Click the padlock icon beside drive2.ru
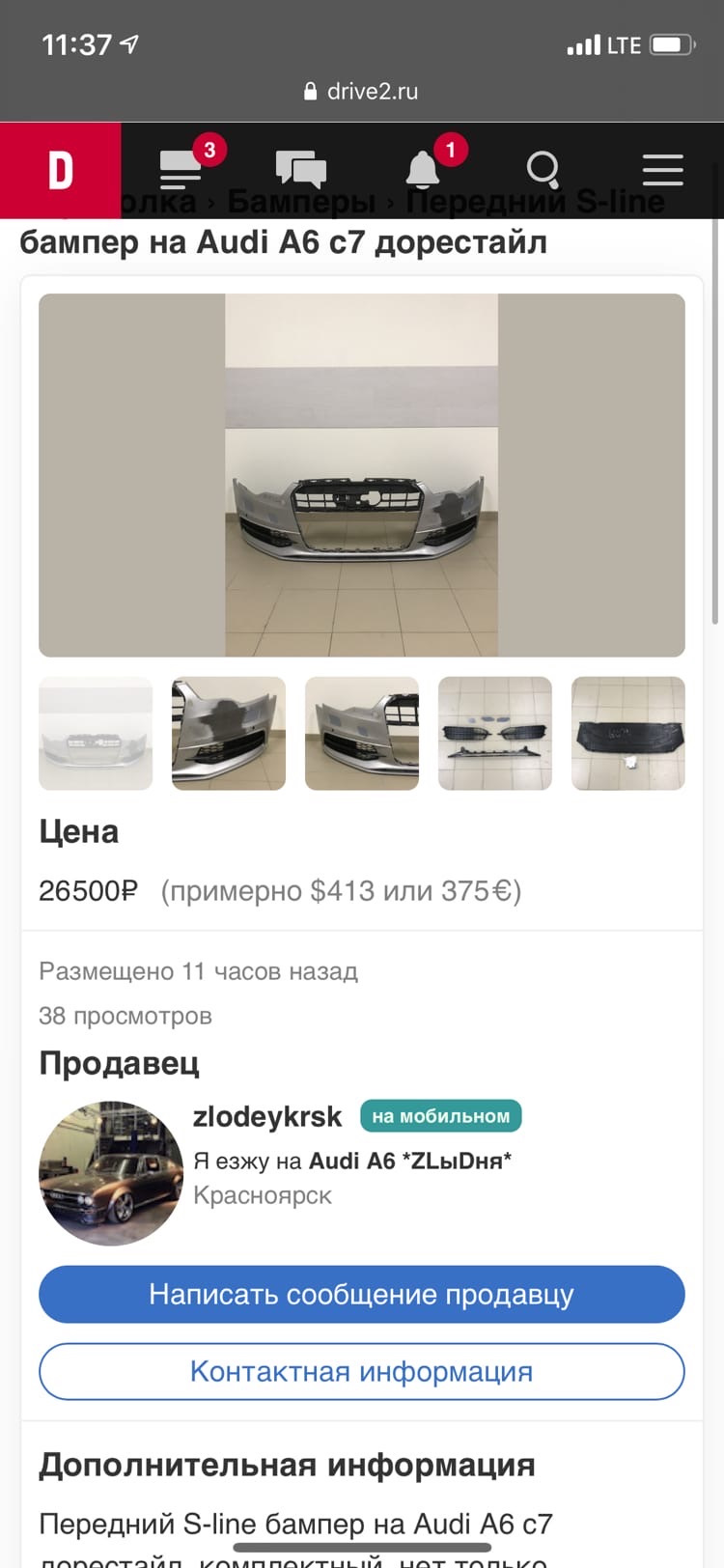This screenshot has height=1568, width=724. (310, 90)
